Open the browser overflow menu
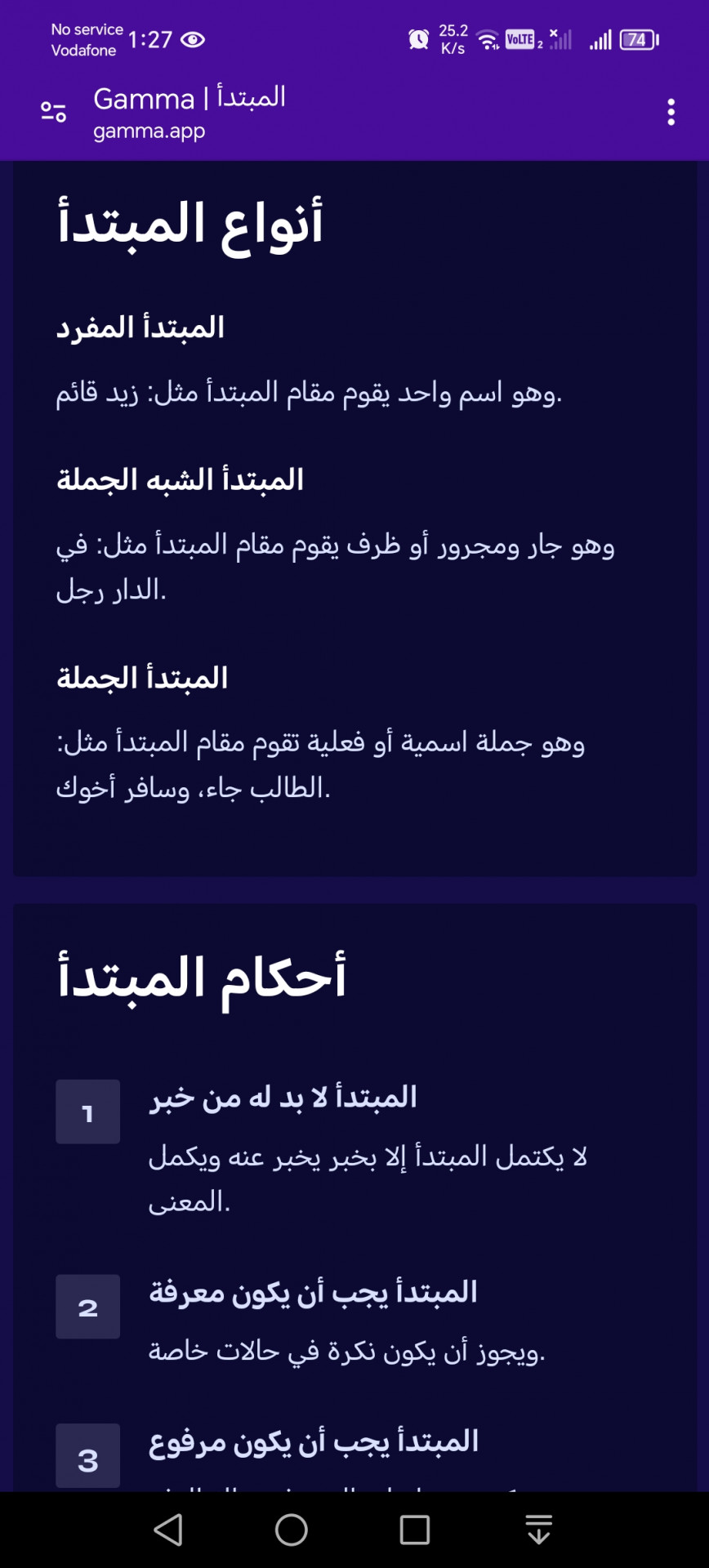This screenshot has height=1568, width=709. [671, 112]
